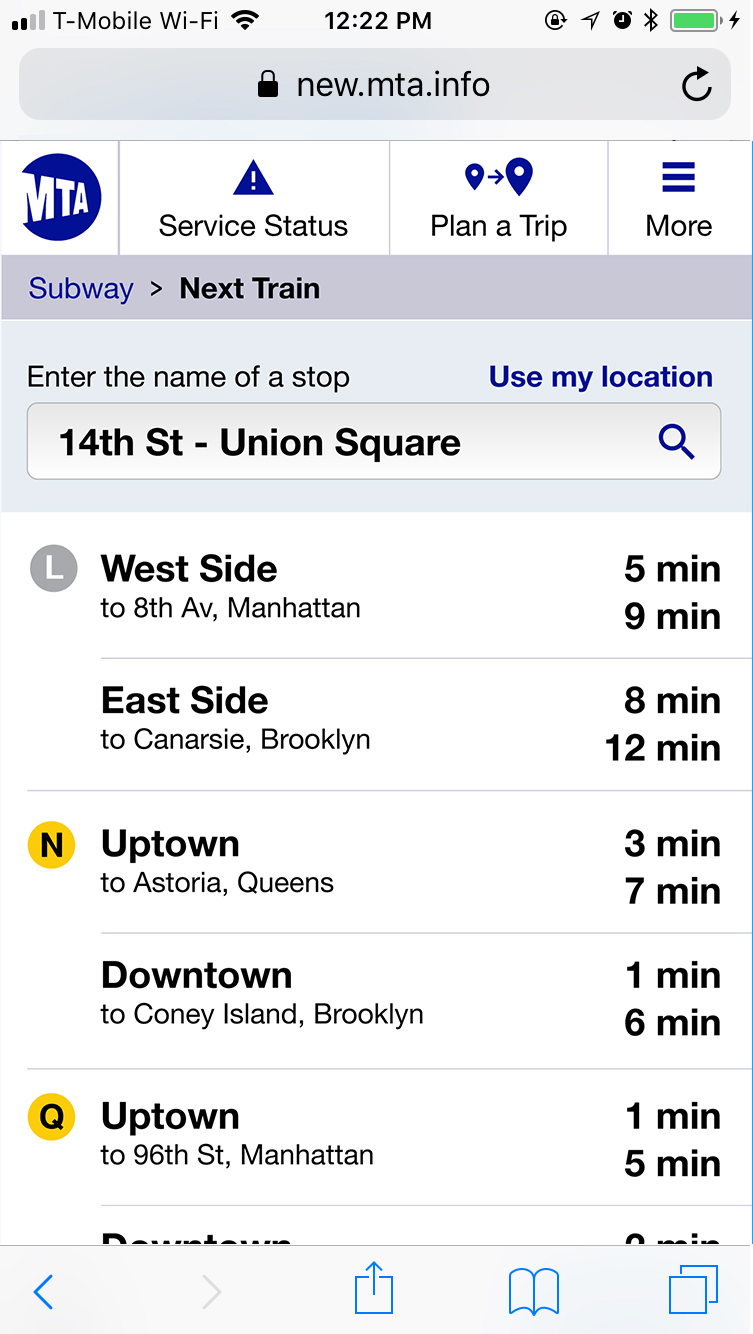The image size is (753, 1334).
Task: Open Safari bookmarks
Action: [x=533, y=1291]
